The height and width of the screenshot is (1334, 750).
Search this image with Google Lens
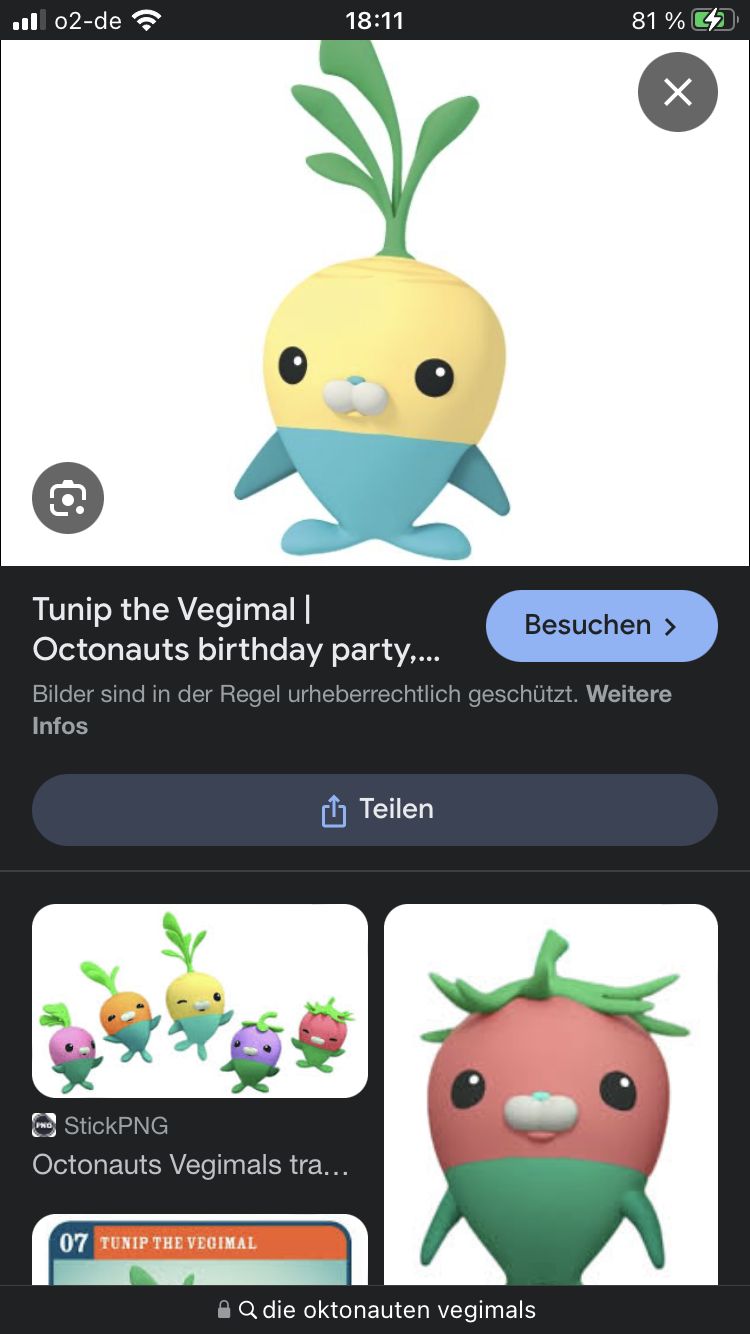(68, 497)
